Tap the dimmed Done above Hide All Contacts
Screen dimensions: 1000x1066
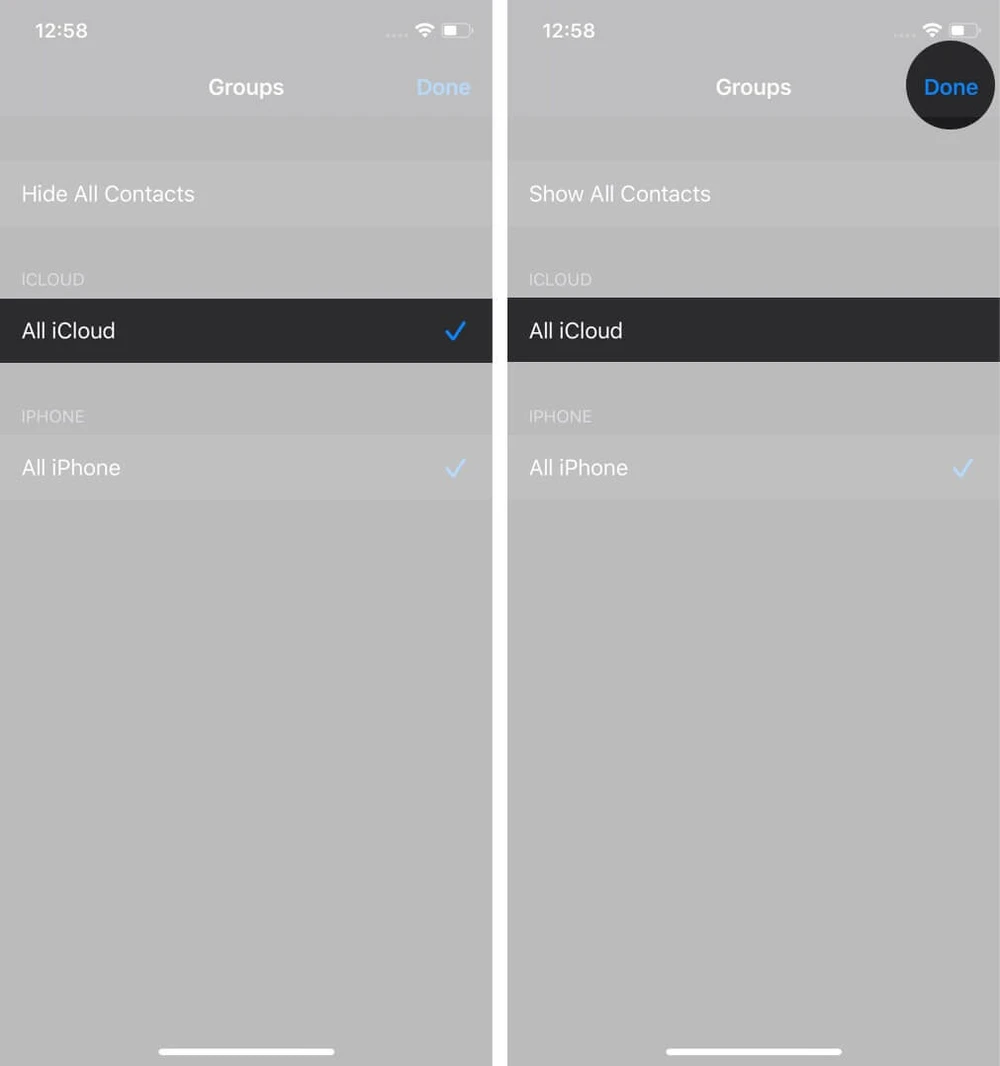443,87
